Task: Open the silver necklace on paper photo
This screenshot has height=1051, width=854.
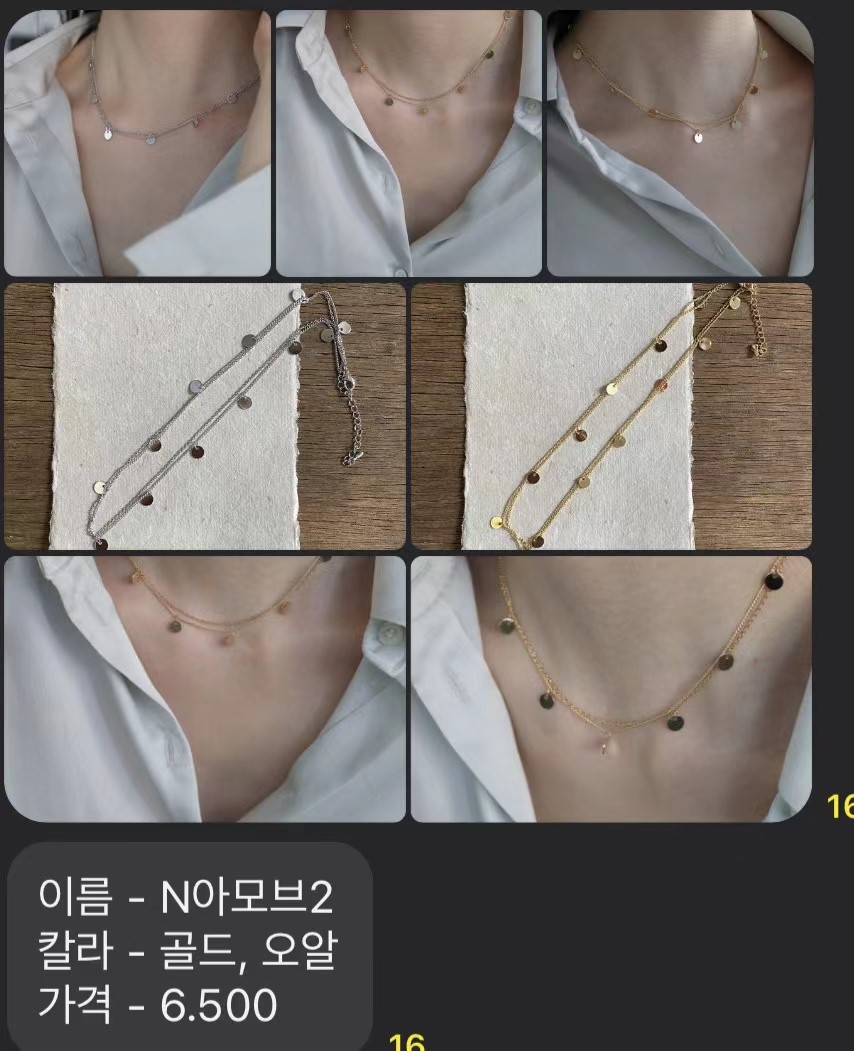Action: (205, 416)
